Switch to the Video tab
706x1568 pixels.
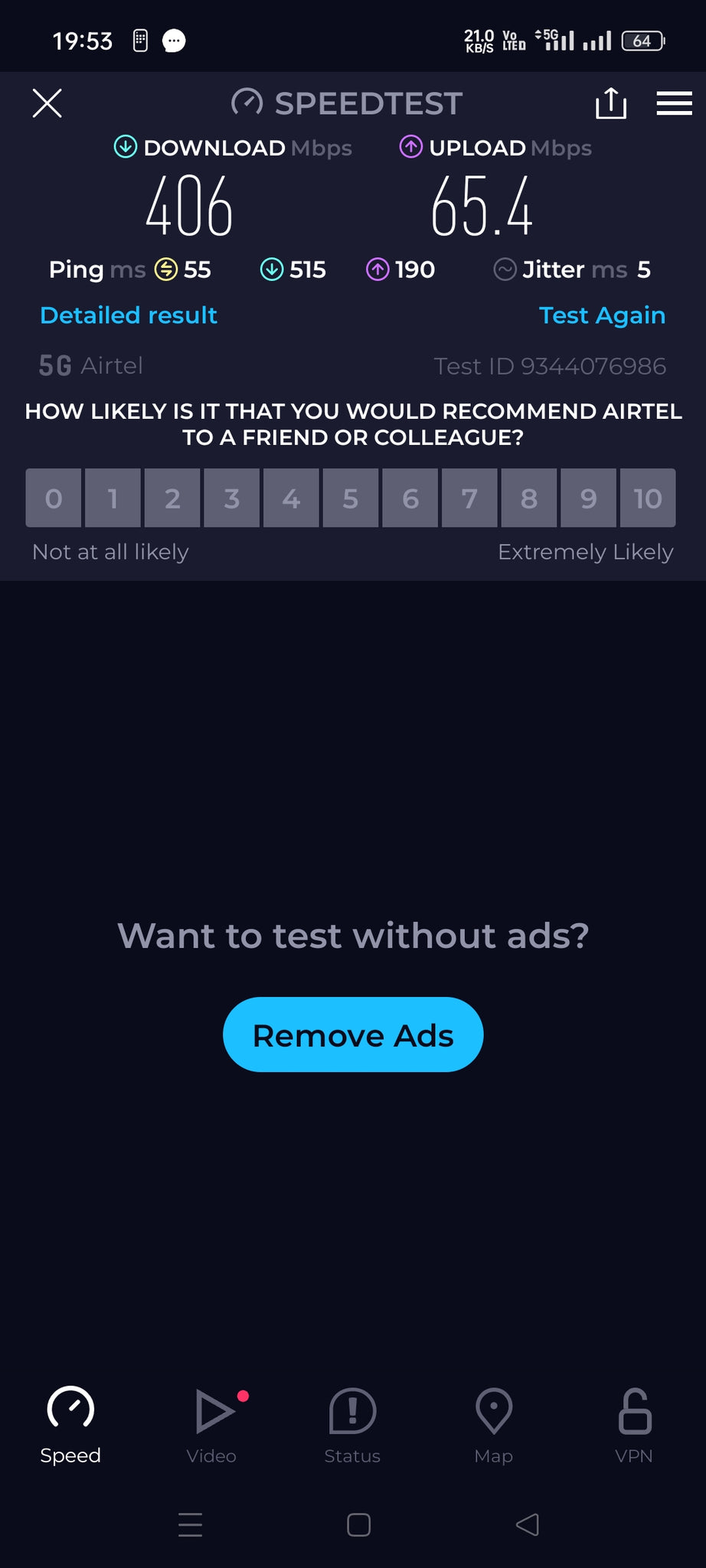(x=211, y=1426)
